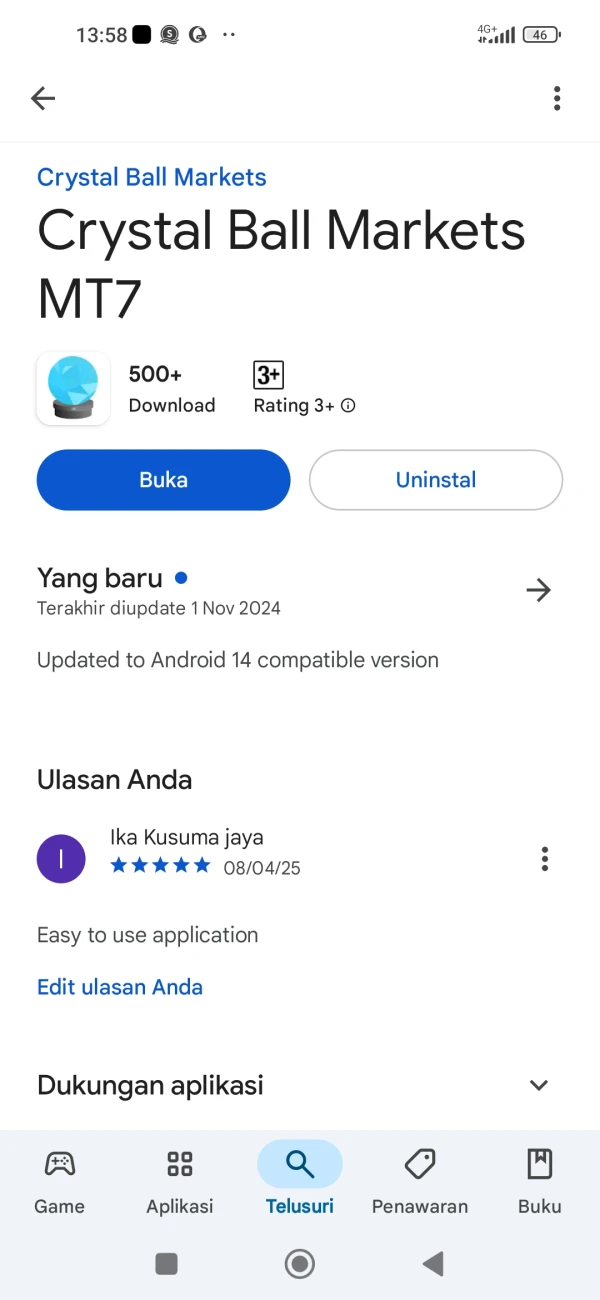The image size is (600, 1300).
Task: Tap the system back triangle button
Action: 433,1264
